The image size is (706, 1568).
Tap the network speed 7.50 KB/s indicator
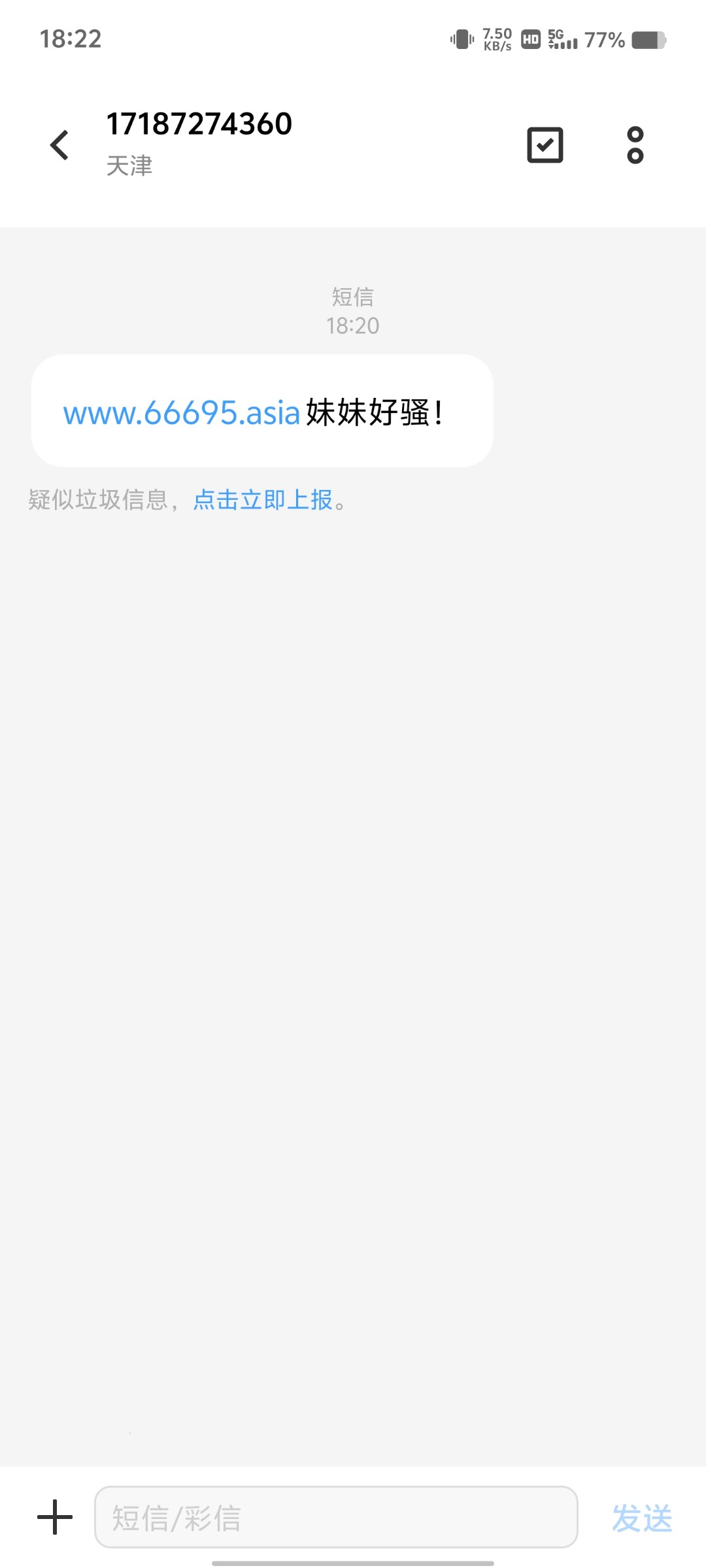[x=497, y=40]
